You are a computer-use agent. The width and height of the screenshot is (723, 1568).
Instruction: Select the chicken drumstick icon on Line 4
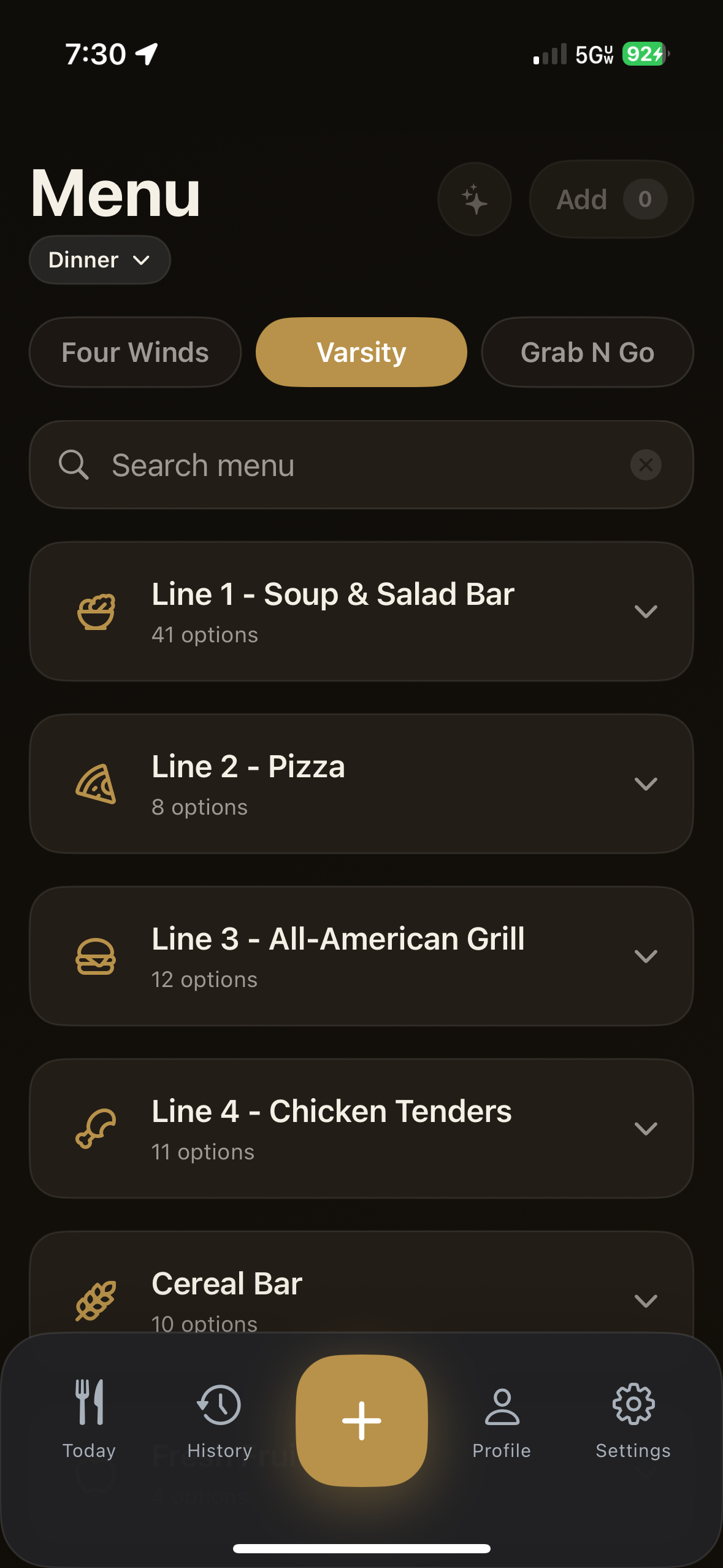pyautogui.click(x=96, y=1128)
